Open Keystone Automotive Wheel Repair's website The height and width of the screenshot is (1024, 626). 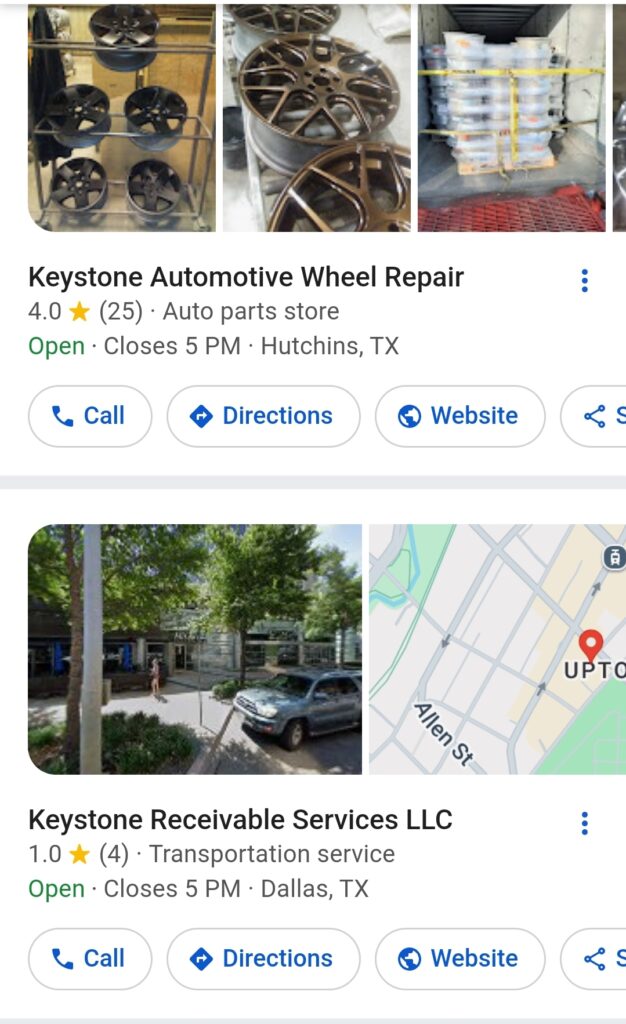point(460,416)
